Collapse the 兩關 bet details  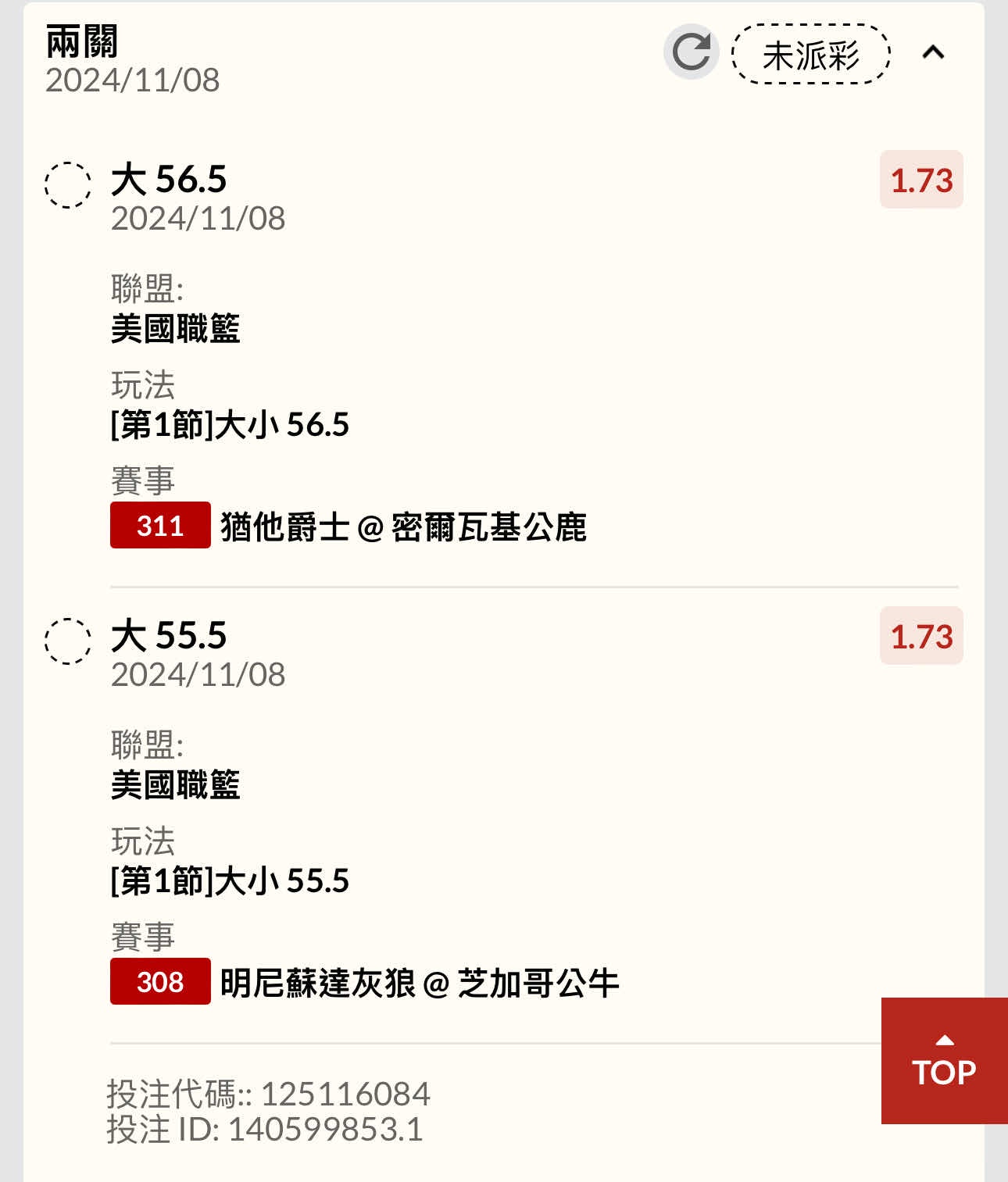tap(933, 52)
